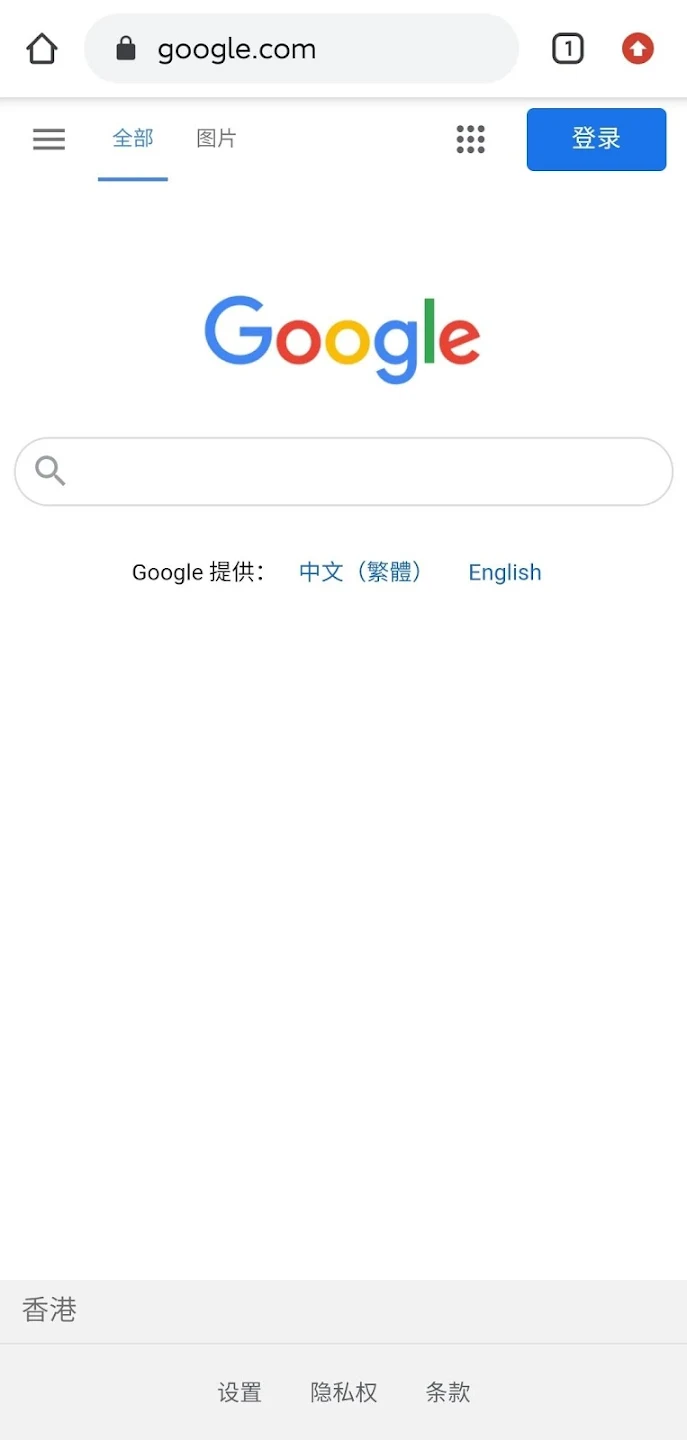The width and height of the screenshot is (687, 1440).
Task: Switch language to 中文（繁體）
Action: (361, 572)
